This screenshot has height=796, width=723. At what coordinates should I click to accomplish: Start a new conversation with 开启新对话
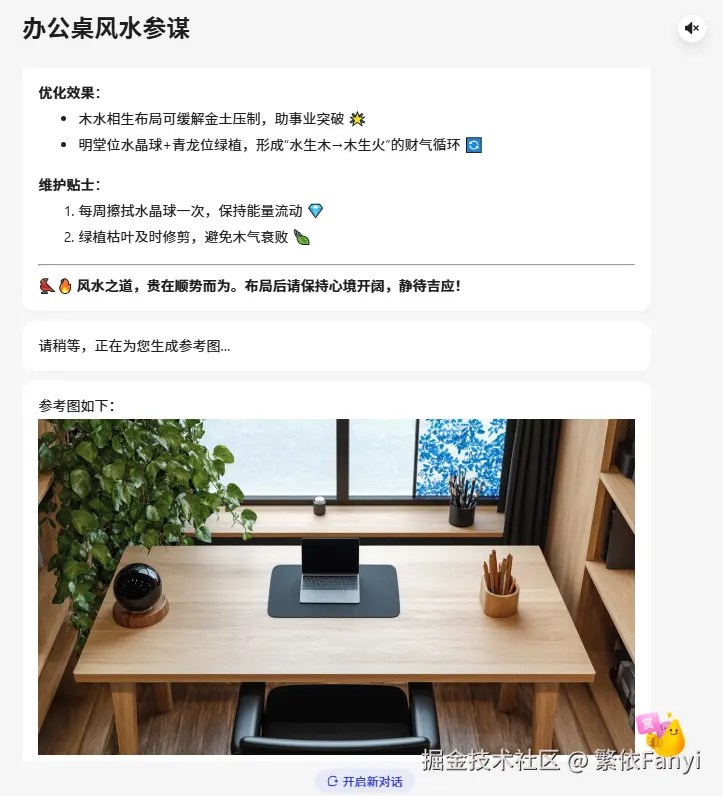(x=364, y=782)
